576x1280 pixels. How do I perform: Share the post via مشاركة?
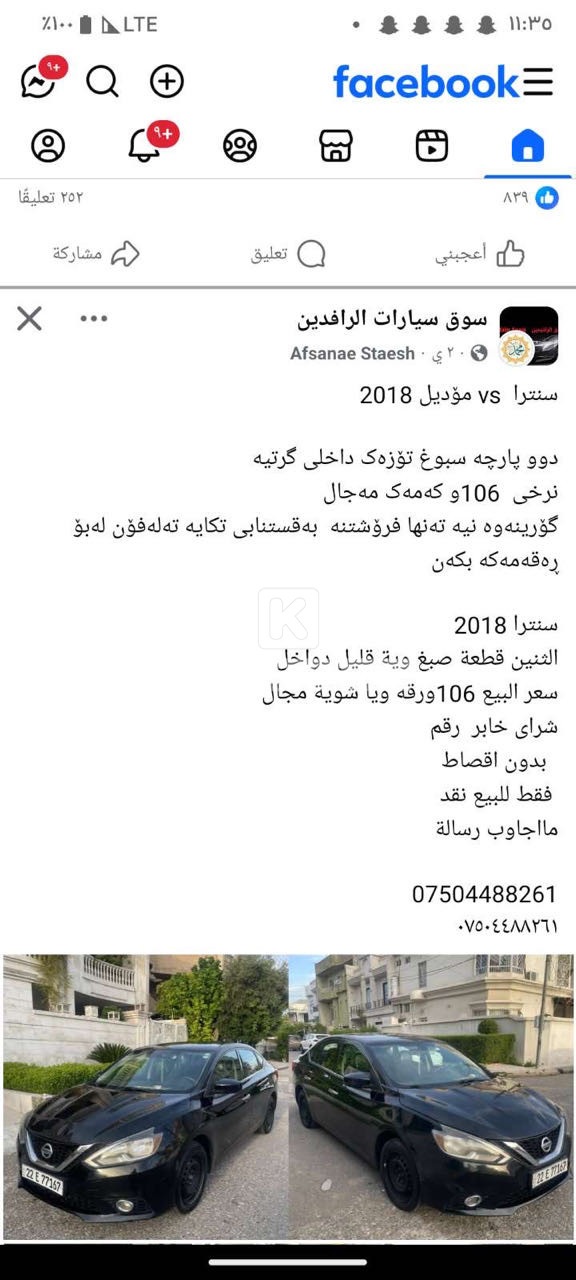96,254
